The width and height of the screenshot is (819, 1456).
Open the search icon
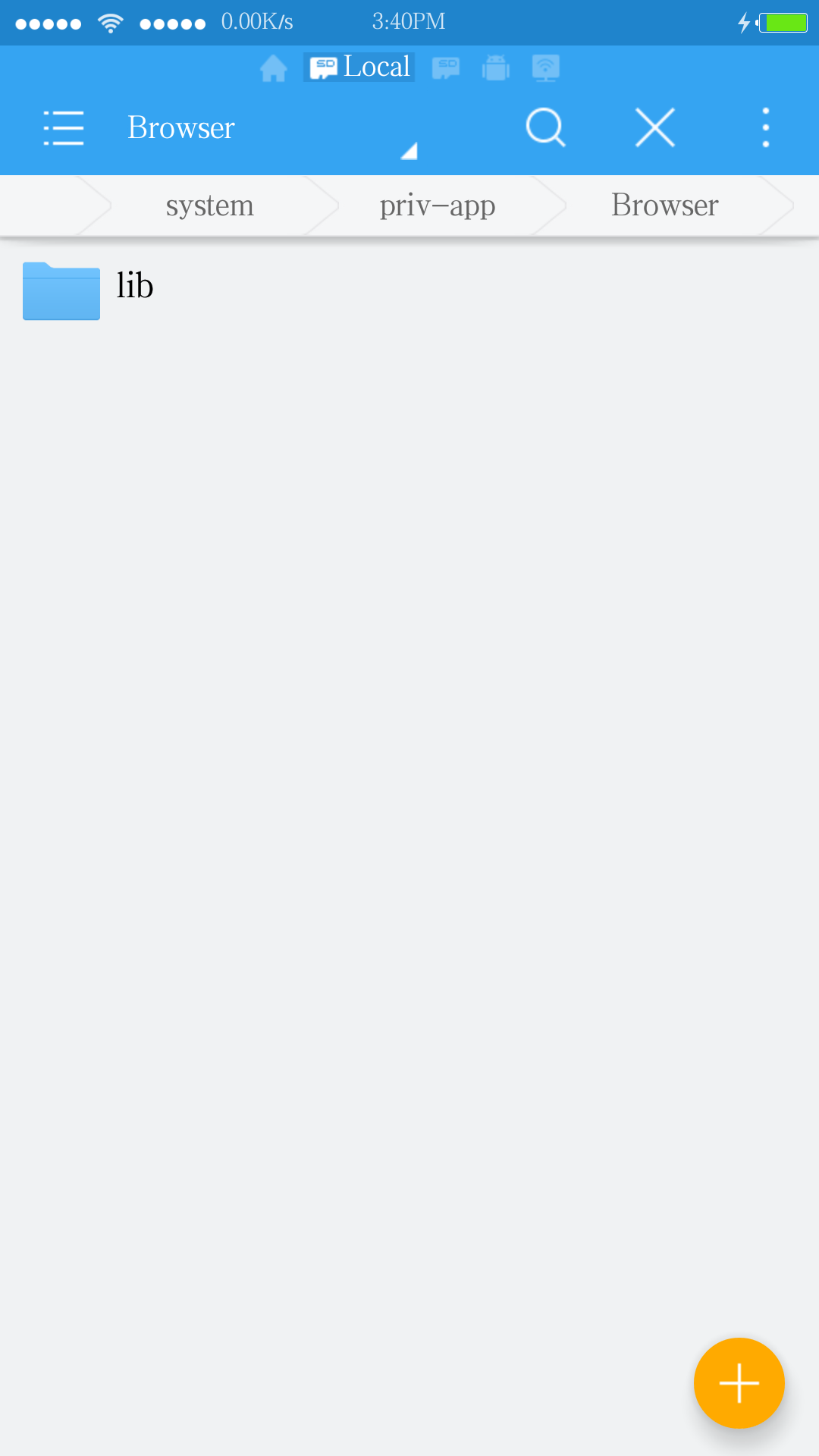tap(545, 127)
